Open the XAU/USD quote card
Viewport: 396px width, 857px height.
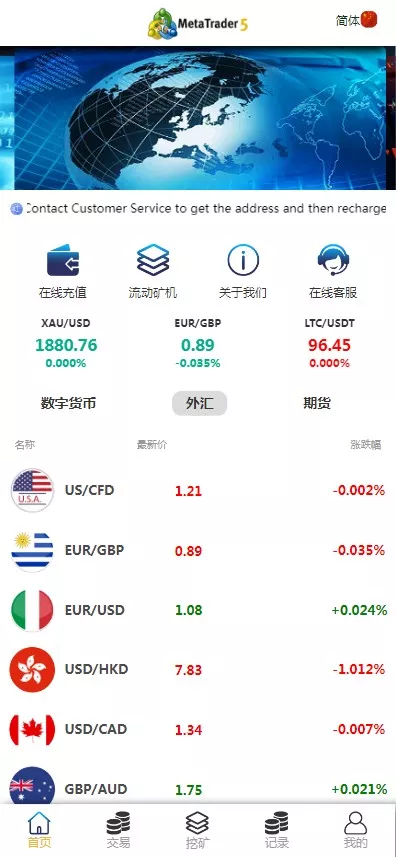[x=66, y=343]
